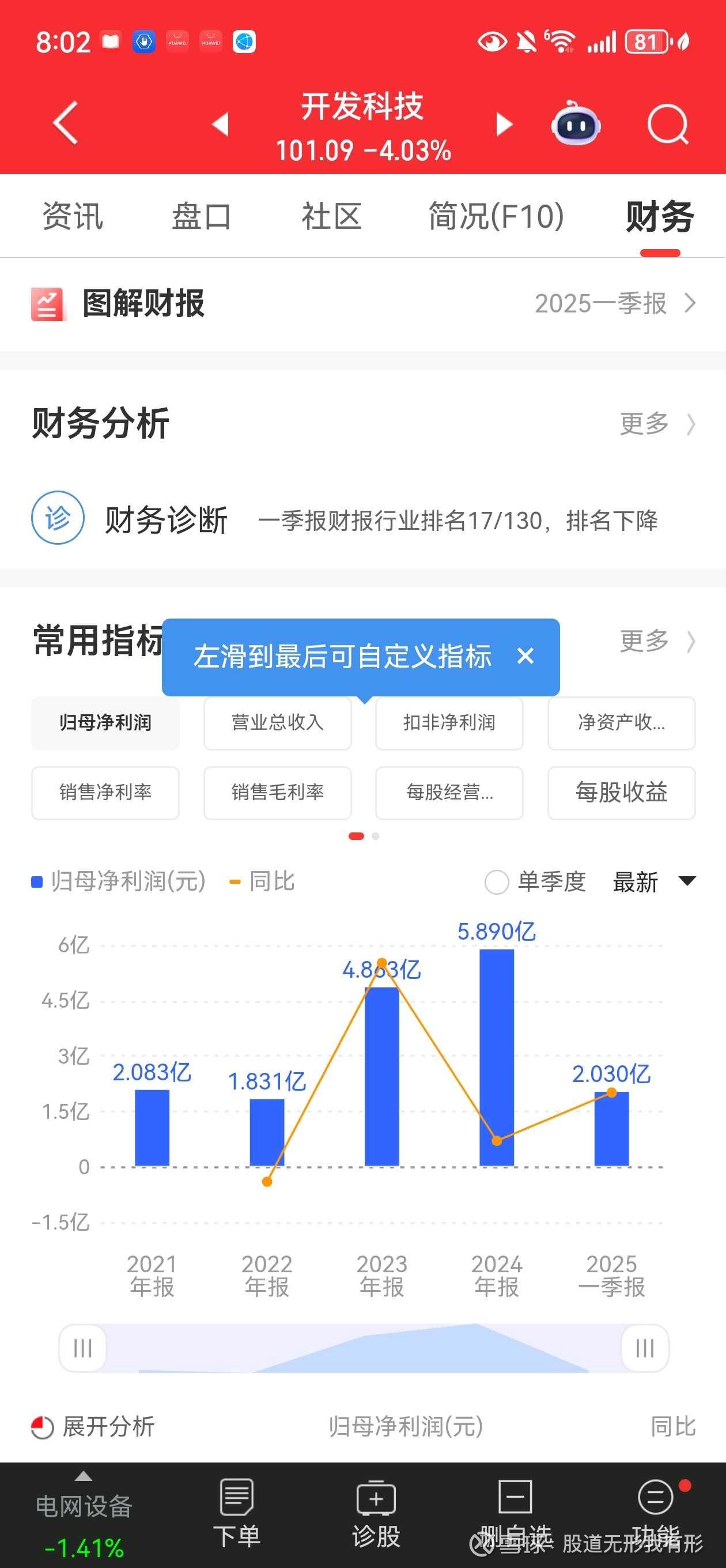This screenshot has height=1568, width=726.
Task: Select the 每股收益 indicator chip
Action: click(621, 793)
